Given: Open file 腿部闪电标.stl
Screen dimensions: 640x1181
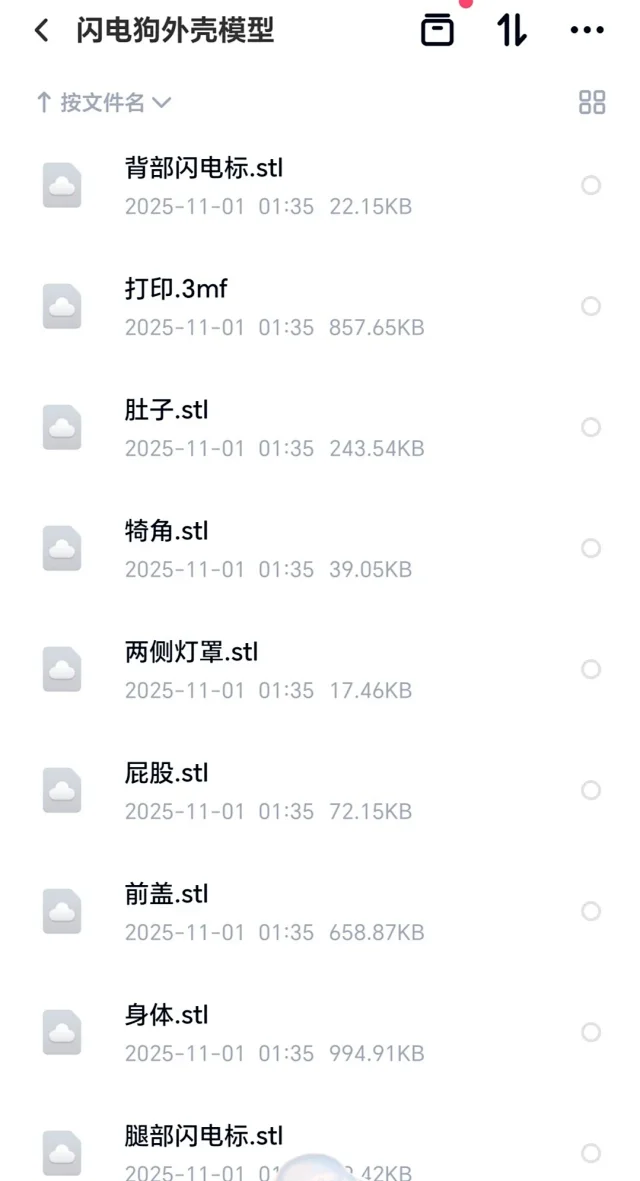Looking at the screenshot, I should click(204, 1136).
